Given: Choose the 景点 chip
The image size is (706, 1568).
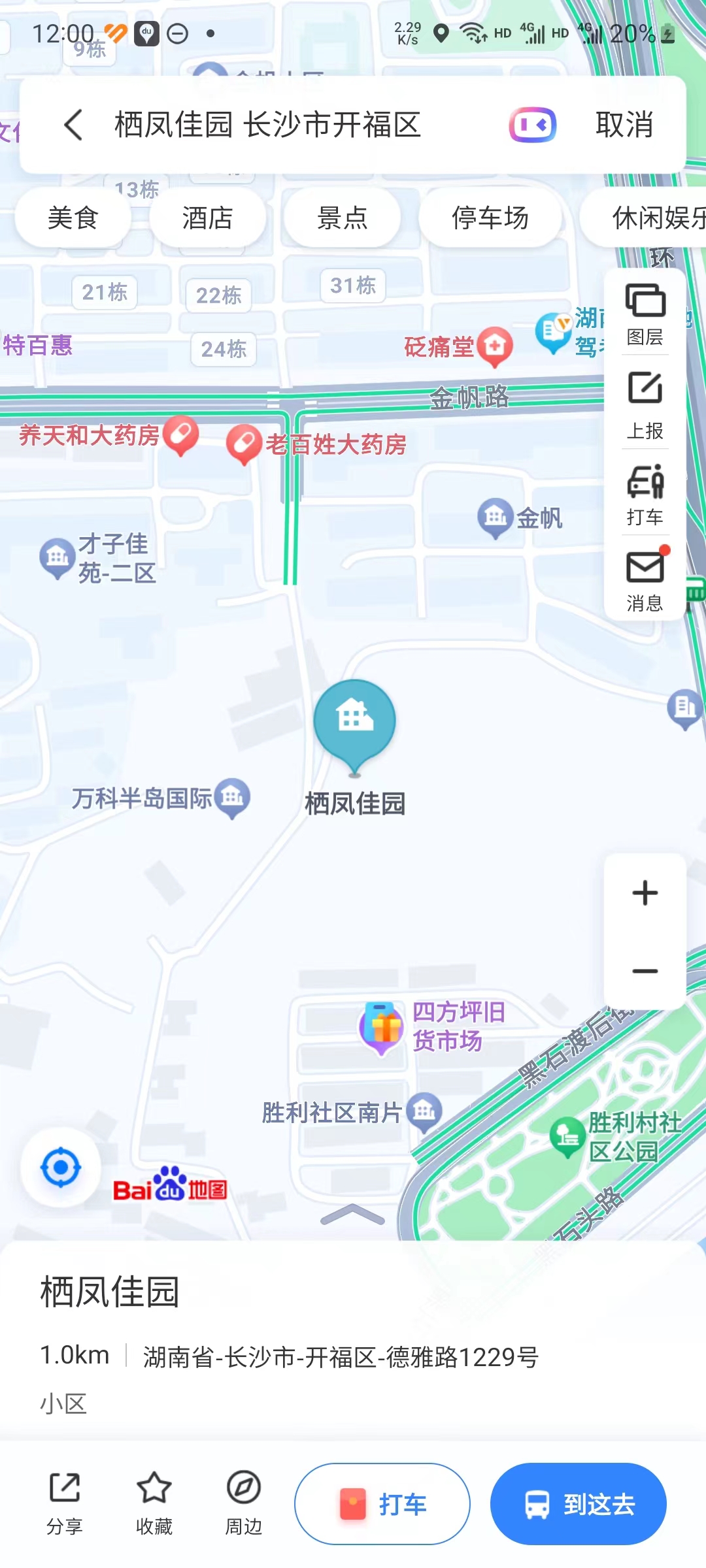Looking at the screenshot, I should tap(342, 218).
